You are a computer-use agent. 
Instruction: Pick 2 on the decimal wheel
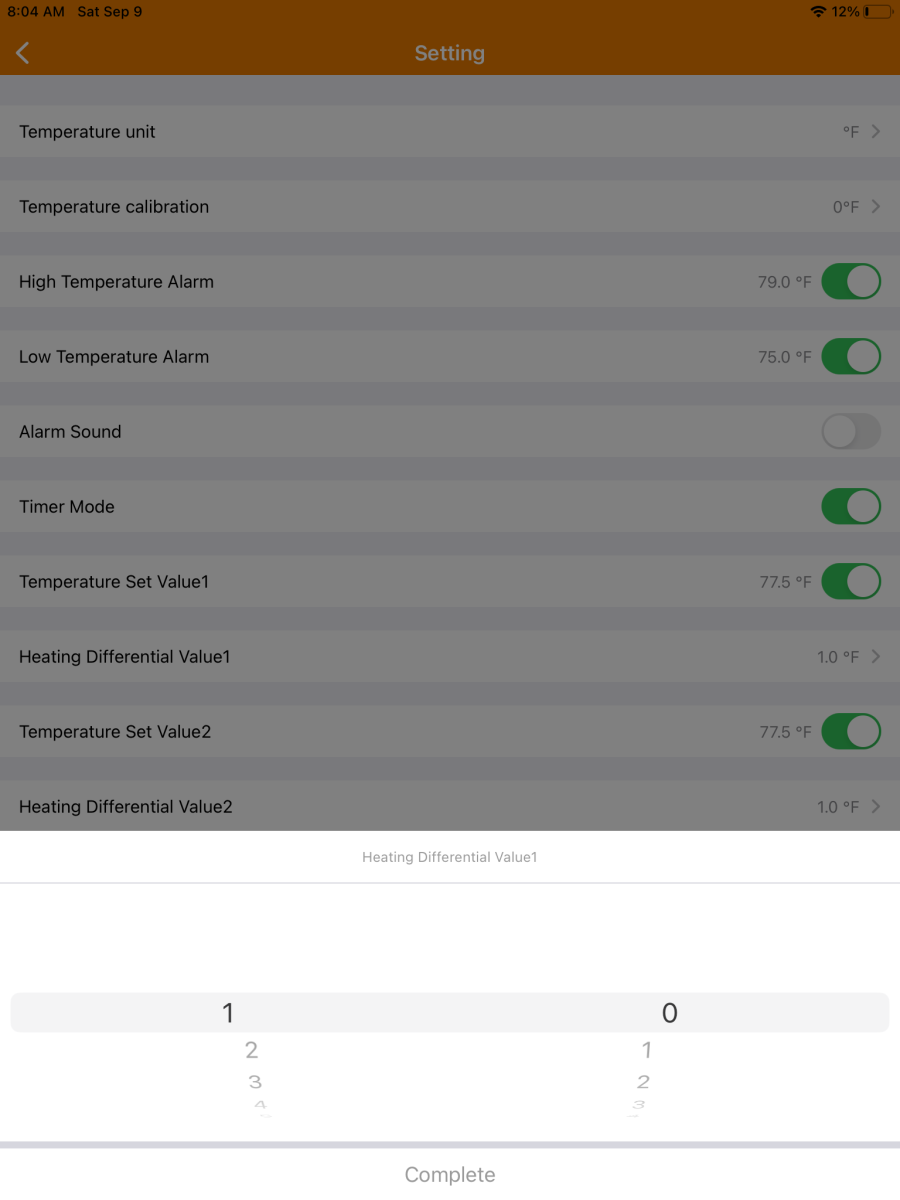tap(644, 1082)
